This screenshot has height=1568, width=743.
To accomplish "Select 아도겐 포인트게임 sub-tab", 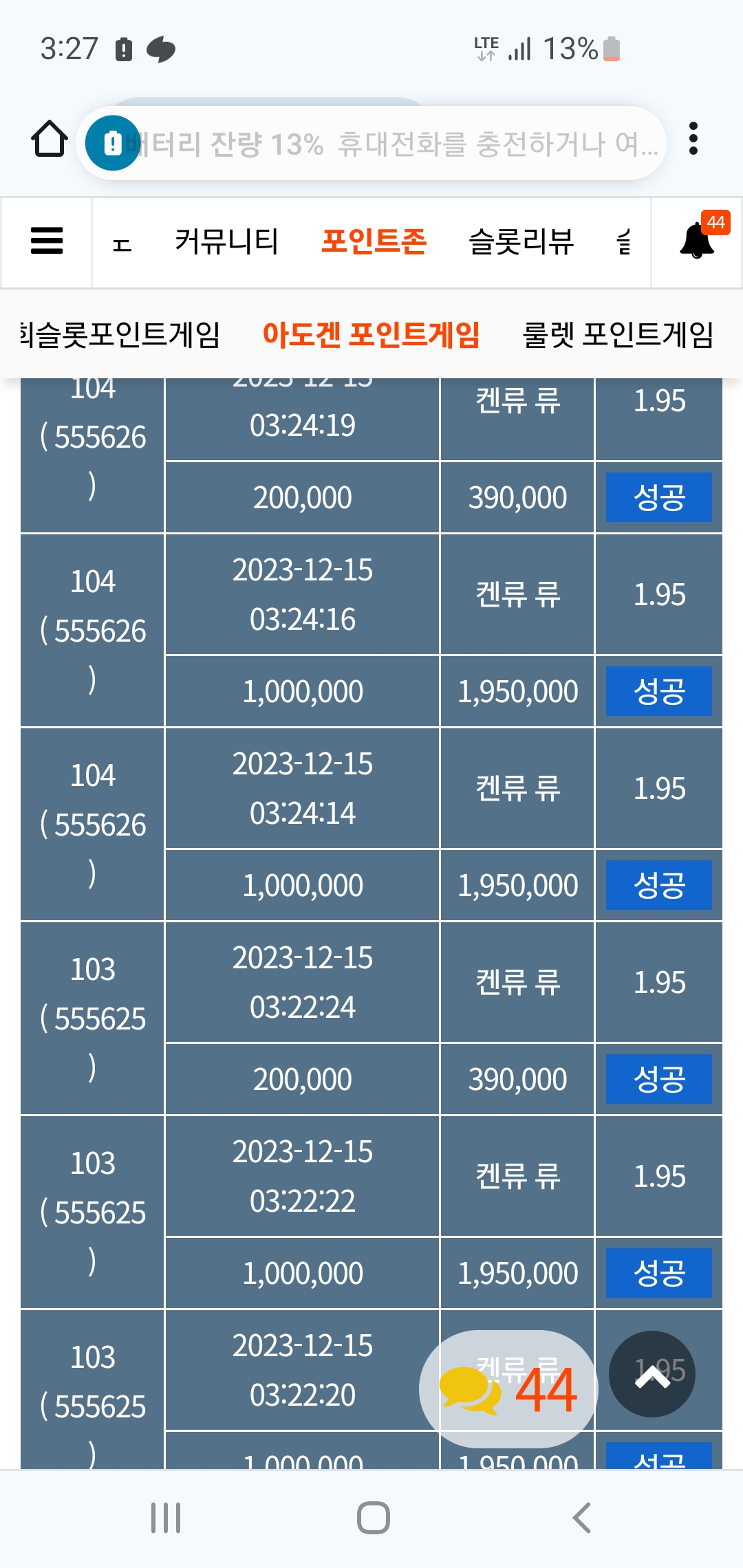I will (x=371, y=335).
